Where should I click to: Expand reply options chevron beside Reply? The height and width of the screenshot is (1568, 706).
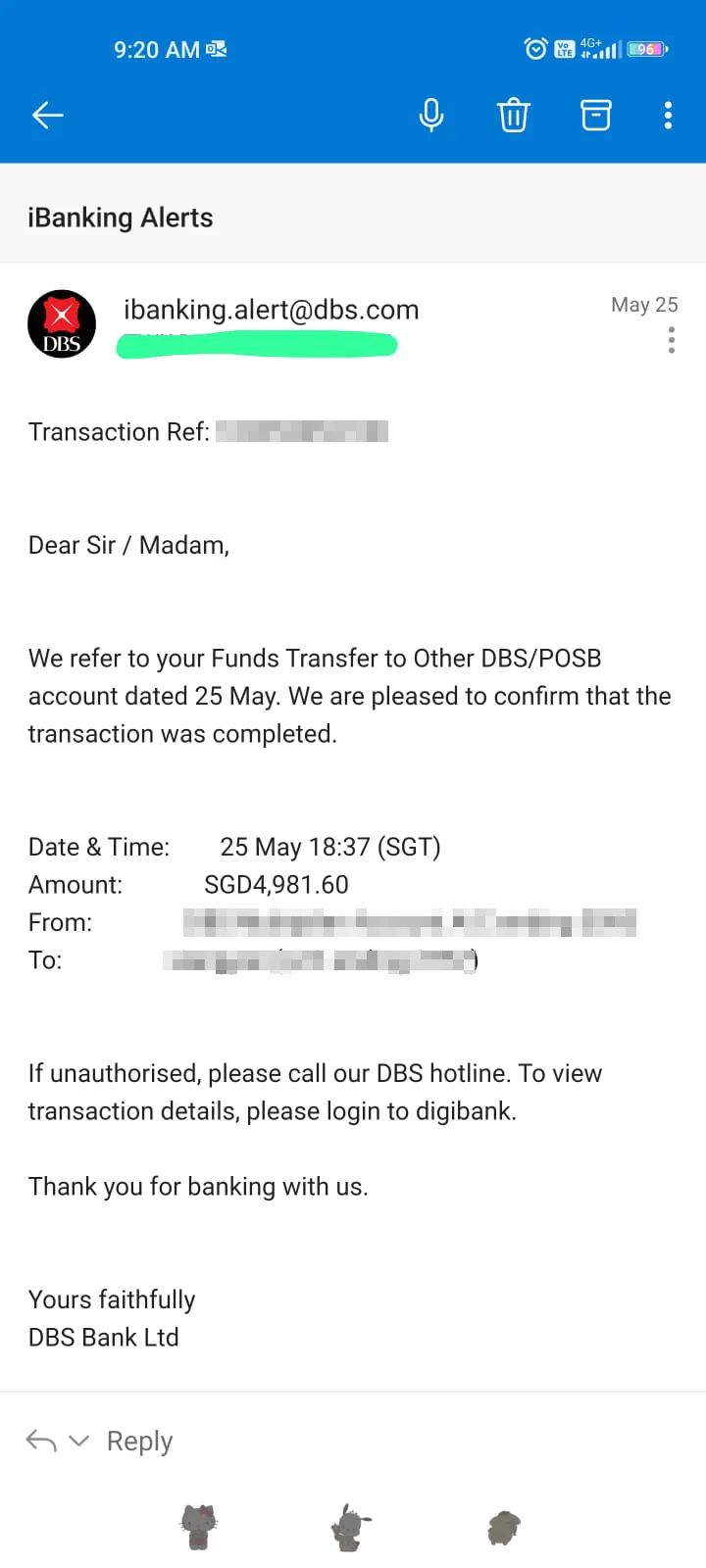79,1441
